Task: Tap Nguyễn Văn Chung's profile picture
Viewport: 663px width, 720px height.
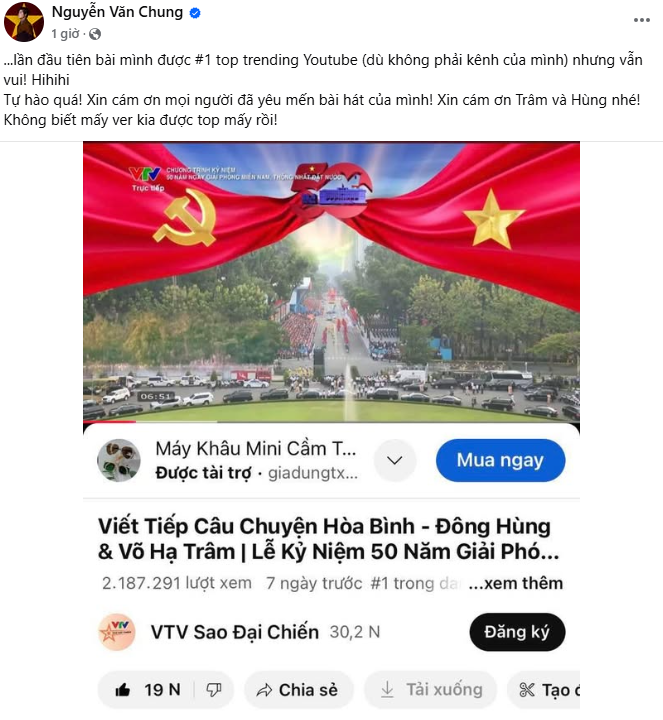Action: pos(24,22)
